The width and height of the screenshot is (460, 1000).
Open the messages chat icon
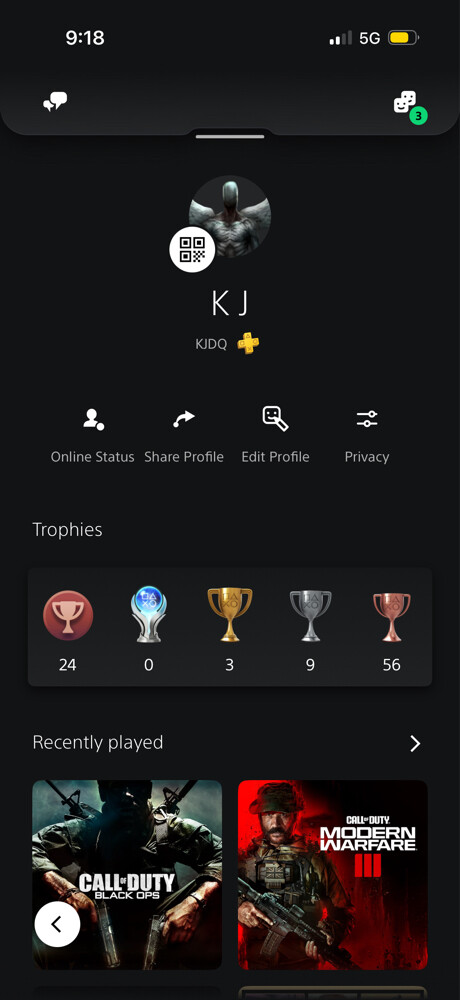click(x=55, y=101)
